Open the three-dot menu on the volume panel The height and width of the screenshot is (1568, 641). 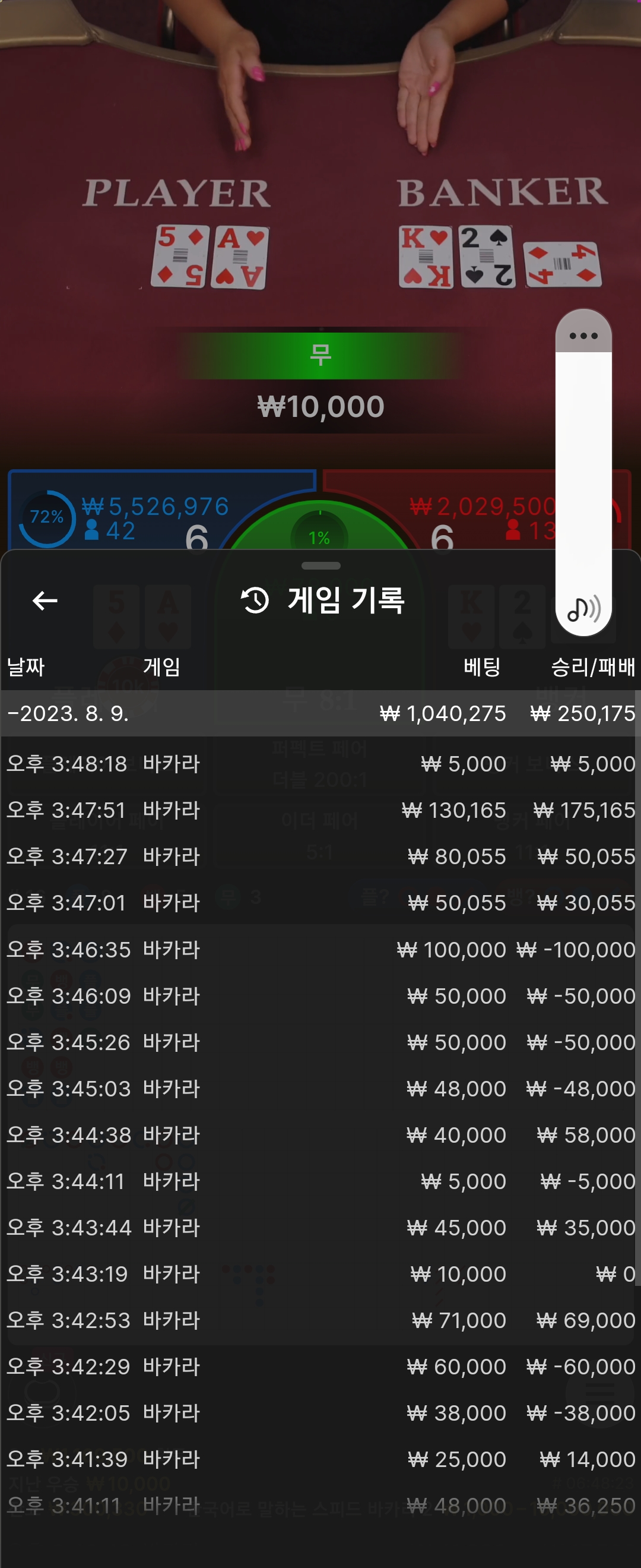click(583, 336)
